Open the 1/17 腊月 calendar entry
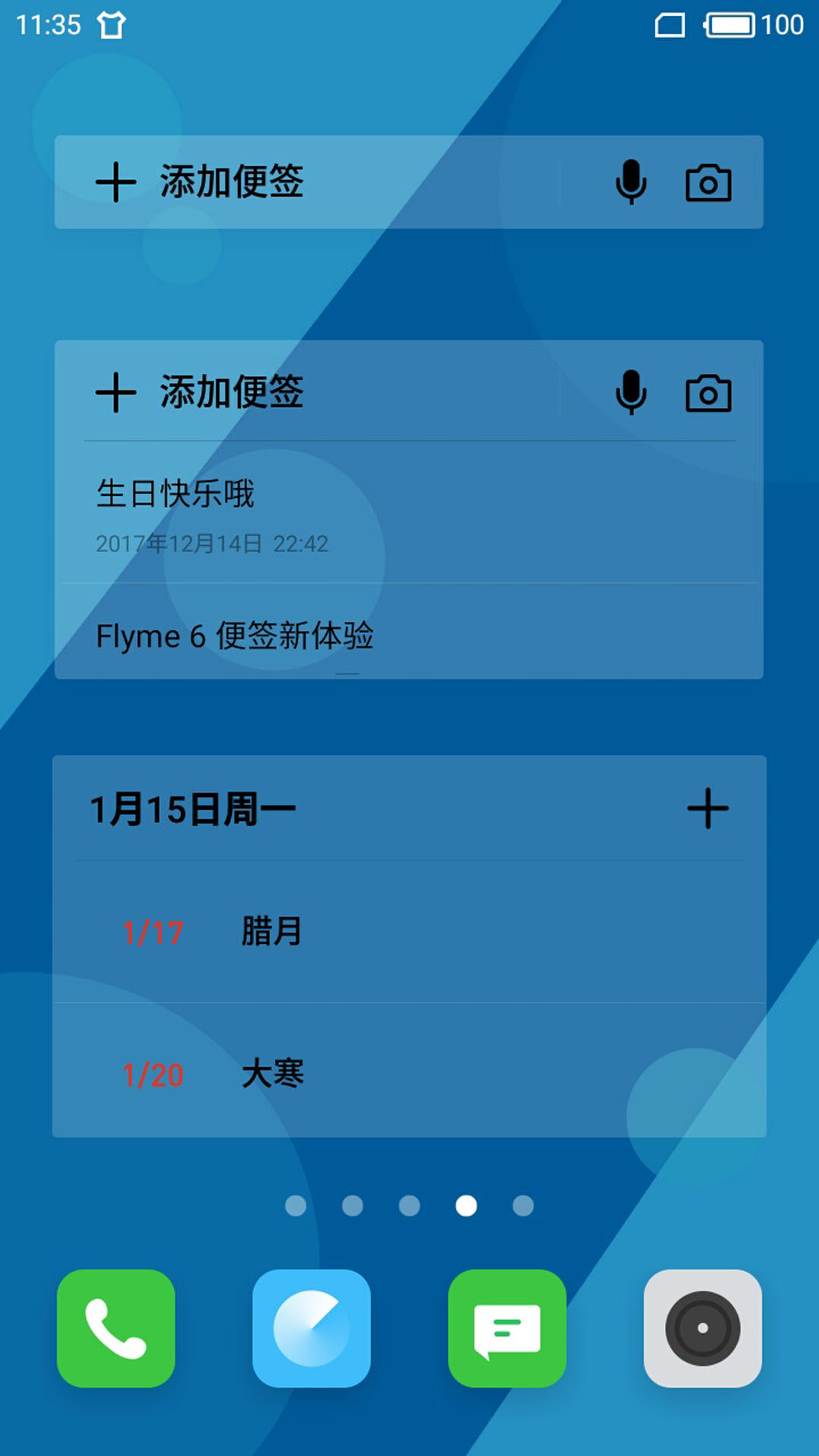 click(x=409, y=932)
